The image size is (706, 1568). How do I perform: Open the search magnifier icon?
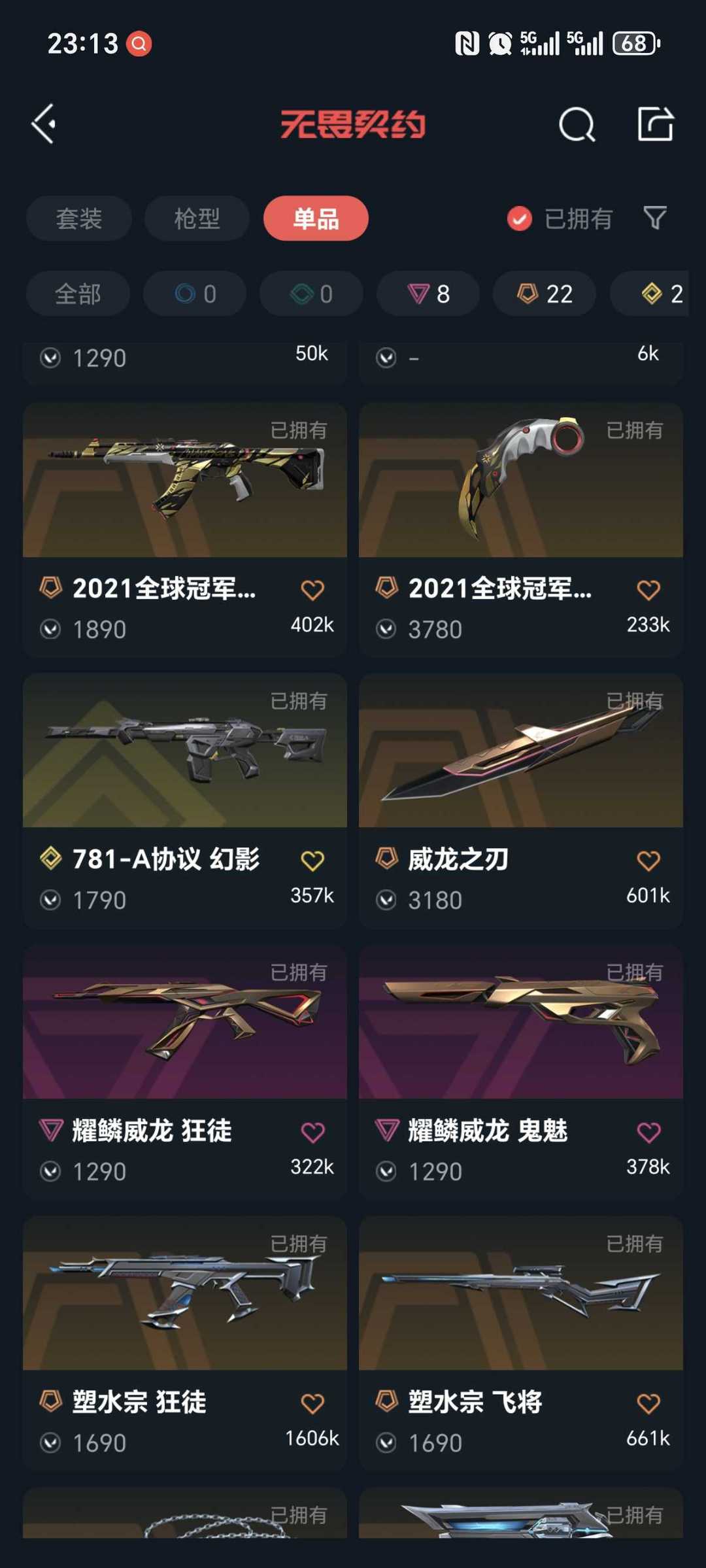tap(577, 124)
